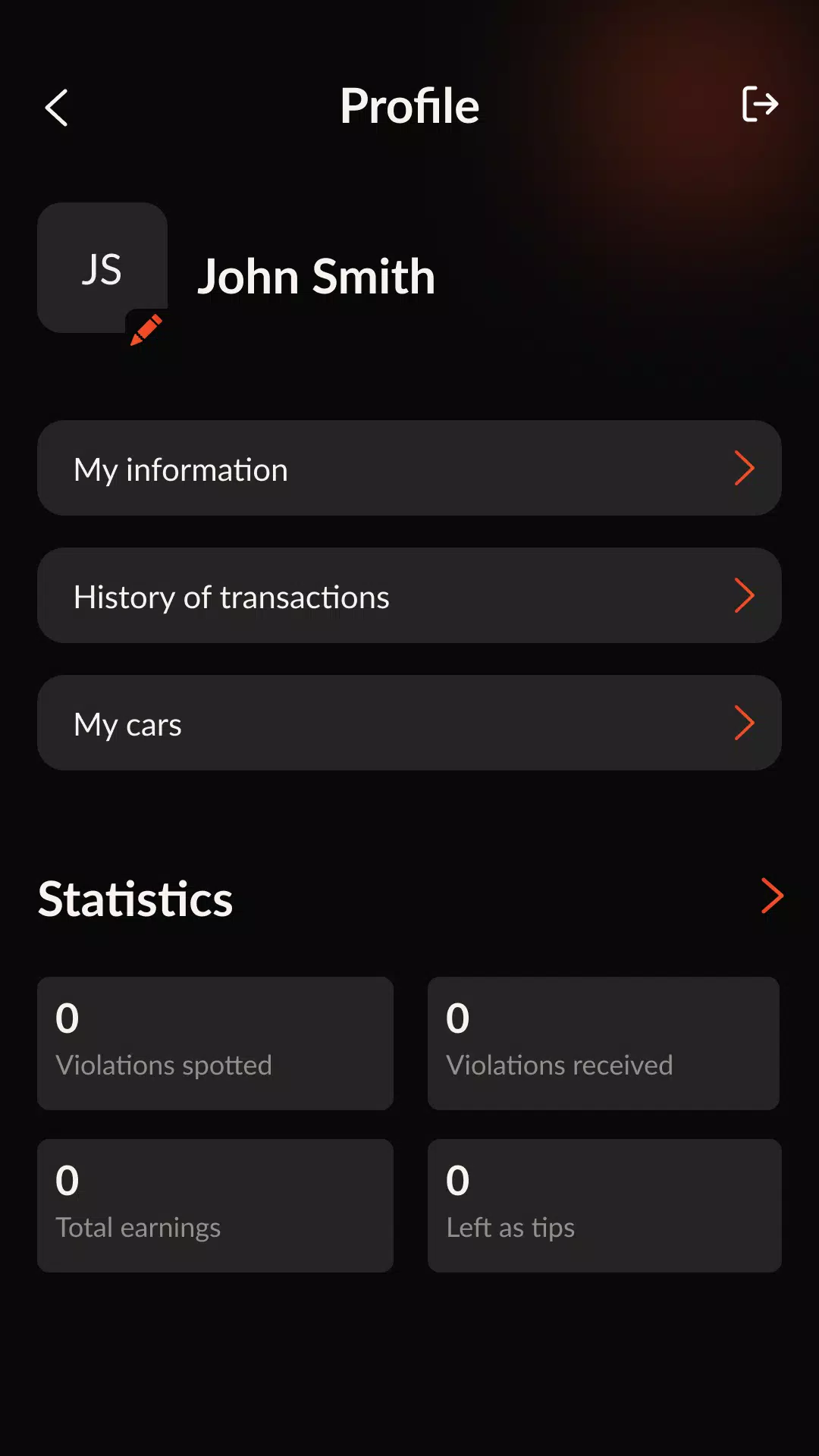Viewport: 819px width, 1456px height.
Task: Open full Statistics via the arrow
Action: point(771,896)
